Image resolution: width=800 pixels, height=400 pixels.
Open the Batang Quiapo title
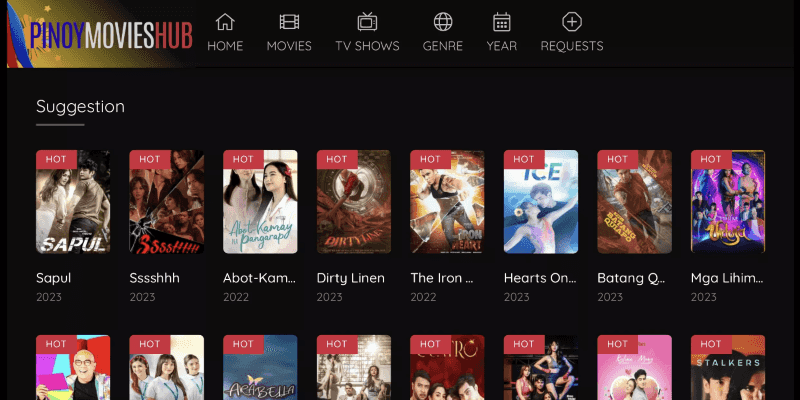(x=634, y=203)
